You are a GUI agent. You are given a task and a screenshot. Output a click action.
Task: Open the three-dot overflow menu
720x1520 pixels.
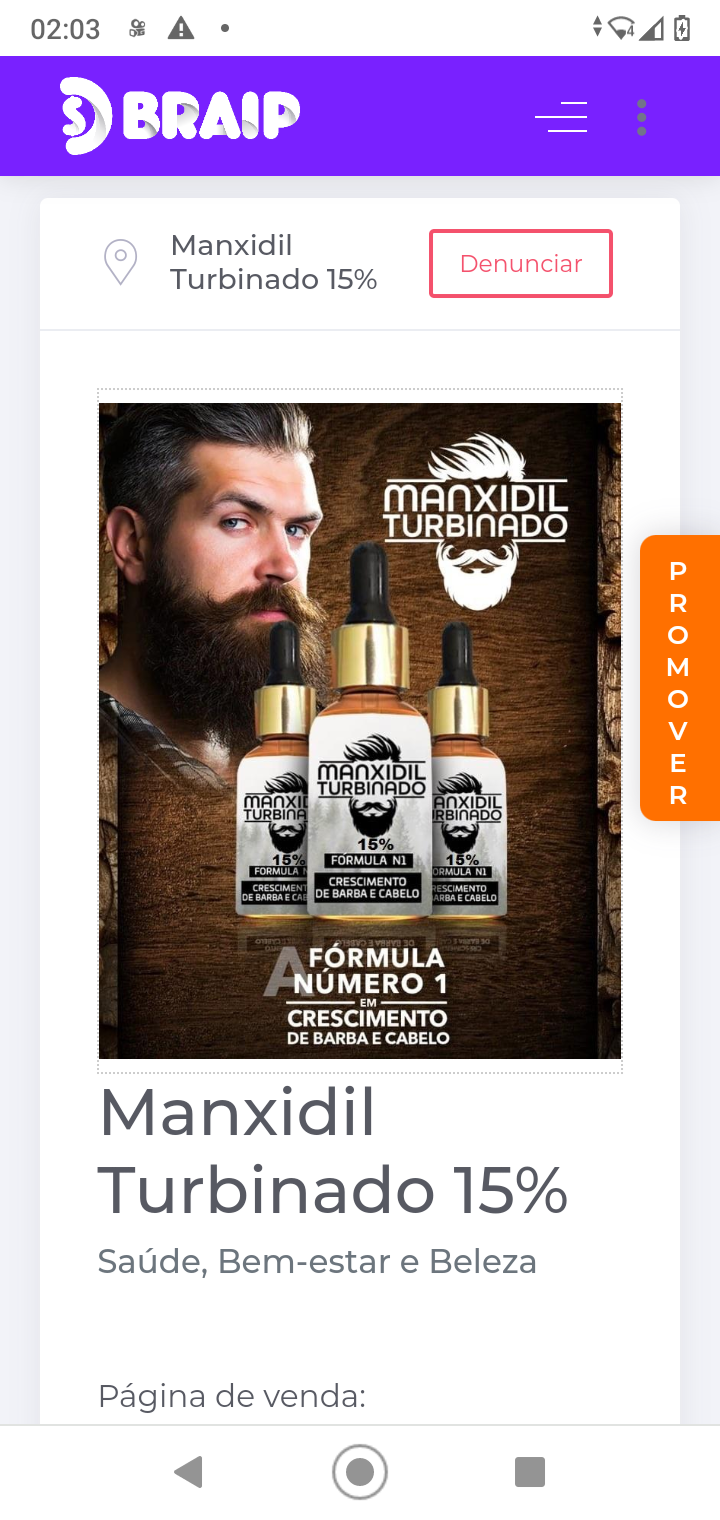click(641, 117)
